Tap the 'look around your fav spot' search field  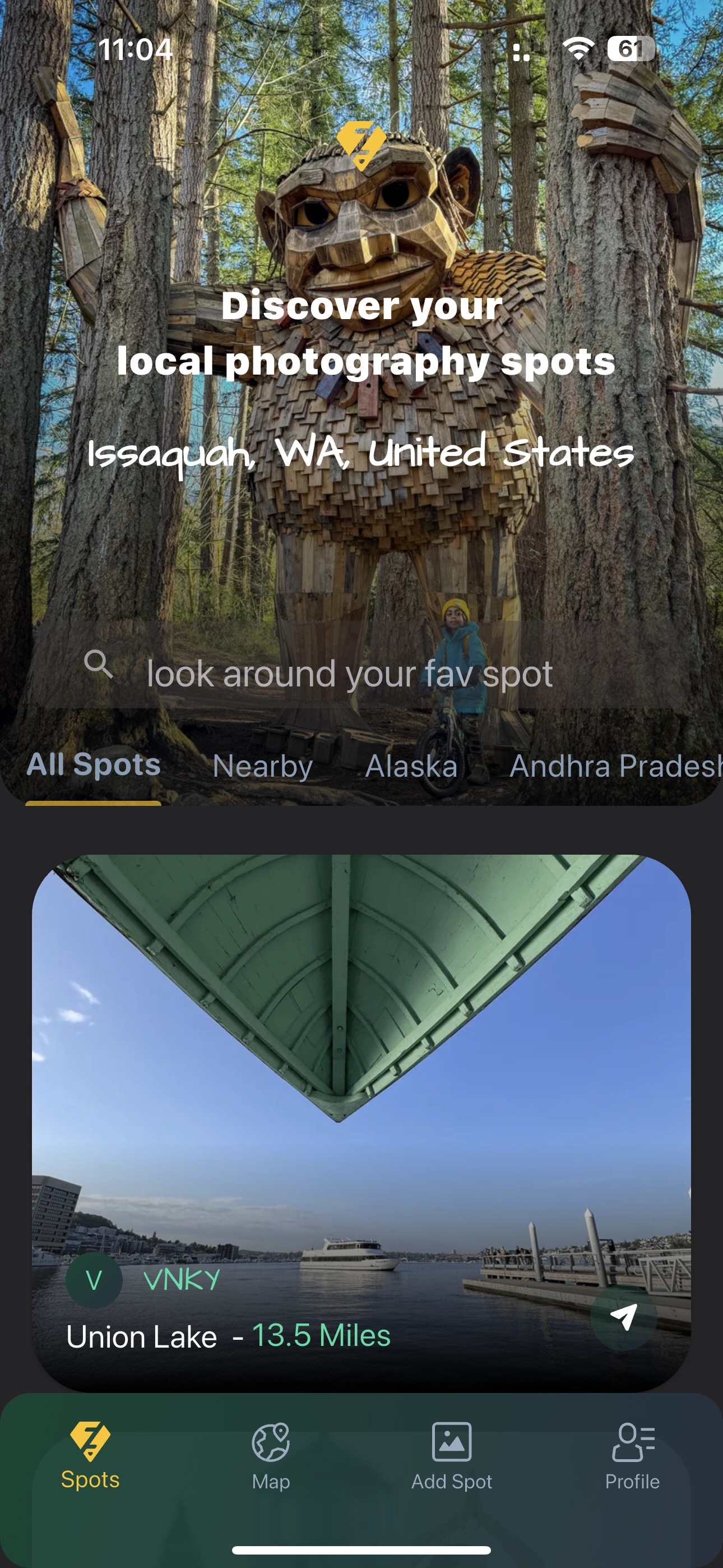[349, 674]
